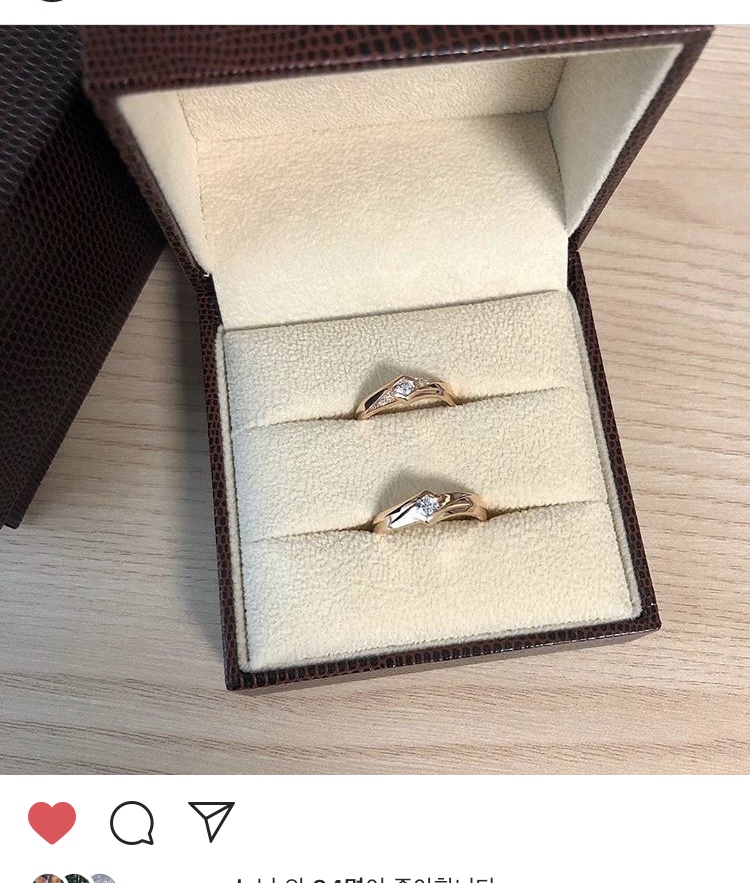The image size is (750, 883).
Task: Open comments with the speech bubble icon
Action: (x=132, y=823)
